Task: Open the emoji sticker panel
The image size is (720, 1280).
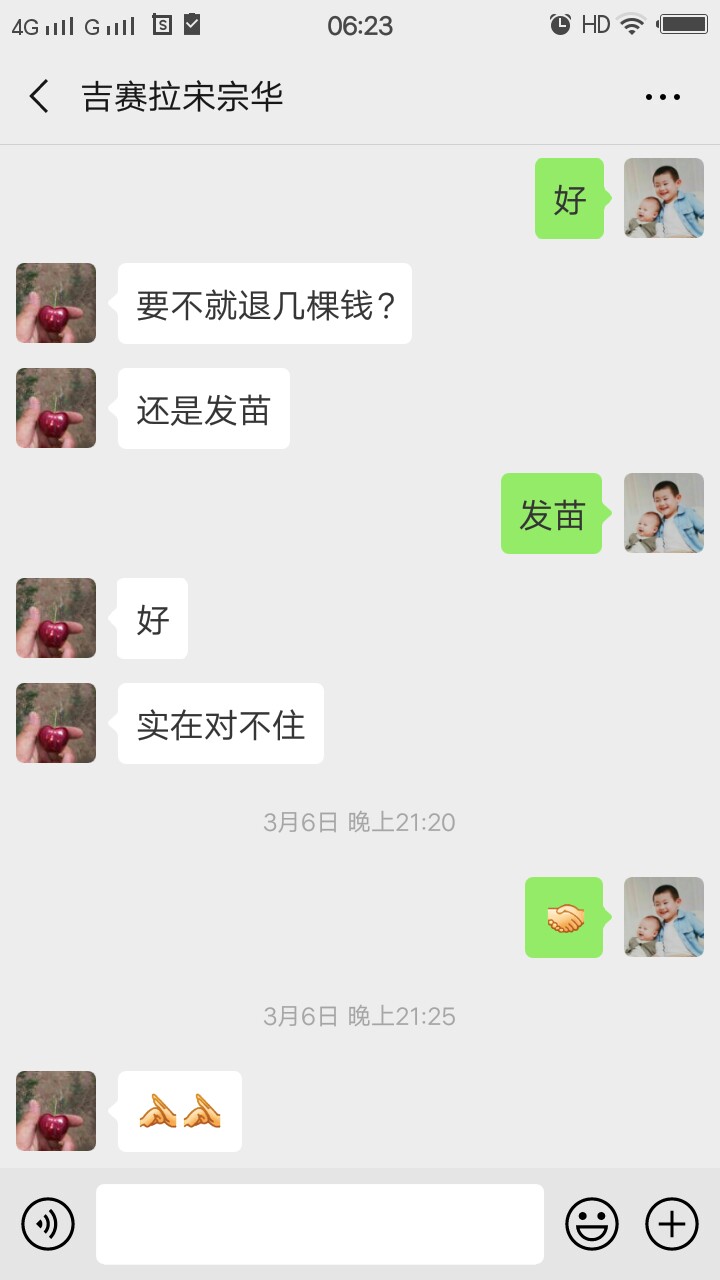Action: (591, 1223)
